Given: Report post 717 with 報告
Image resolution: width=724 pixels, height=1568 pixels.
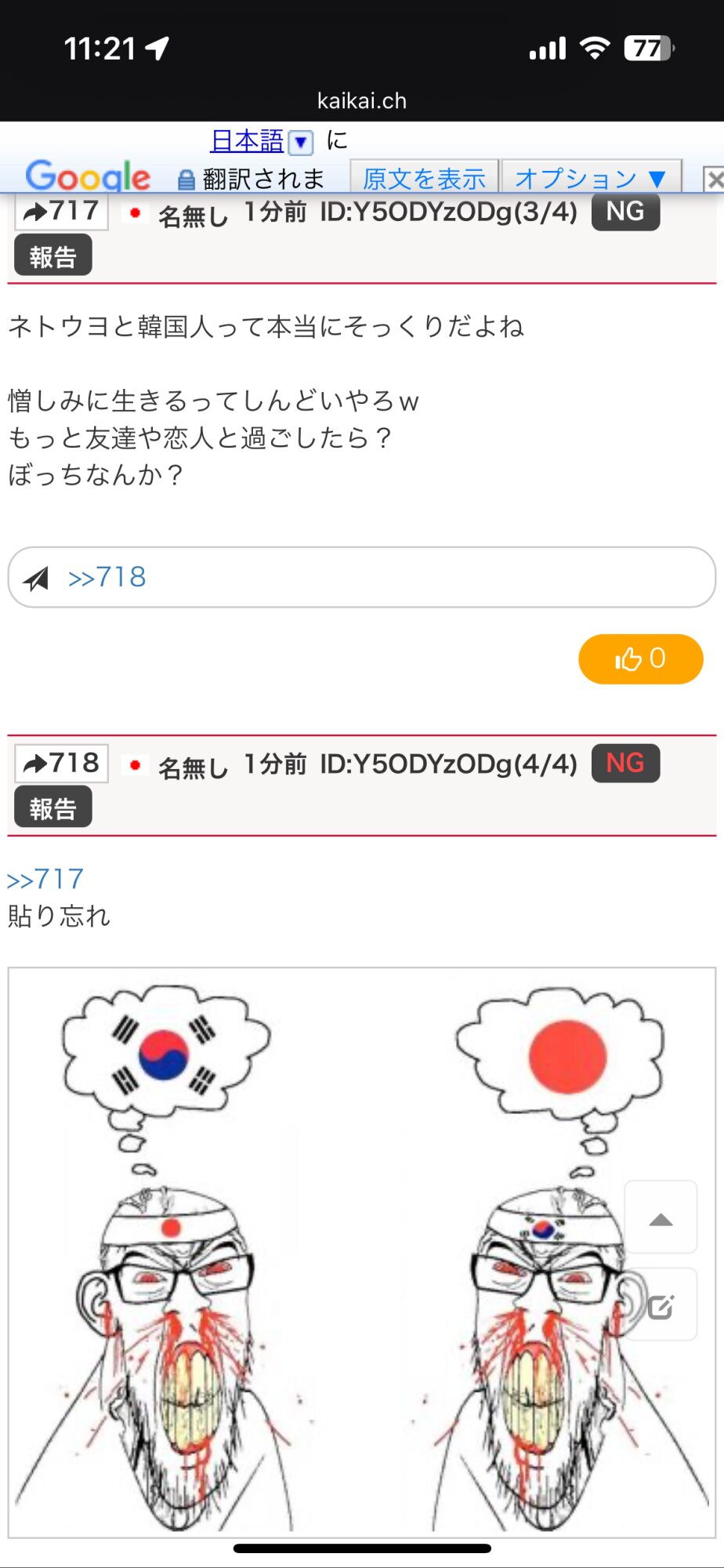Looking at the screenshot, I should [52, 256].
